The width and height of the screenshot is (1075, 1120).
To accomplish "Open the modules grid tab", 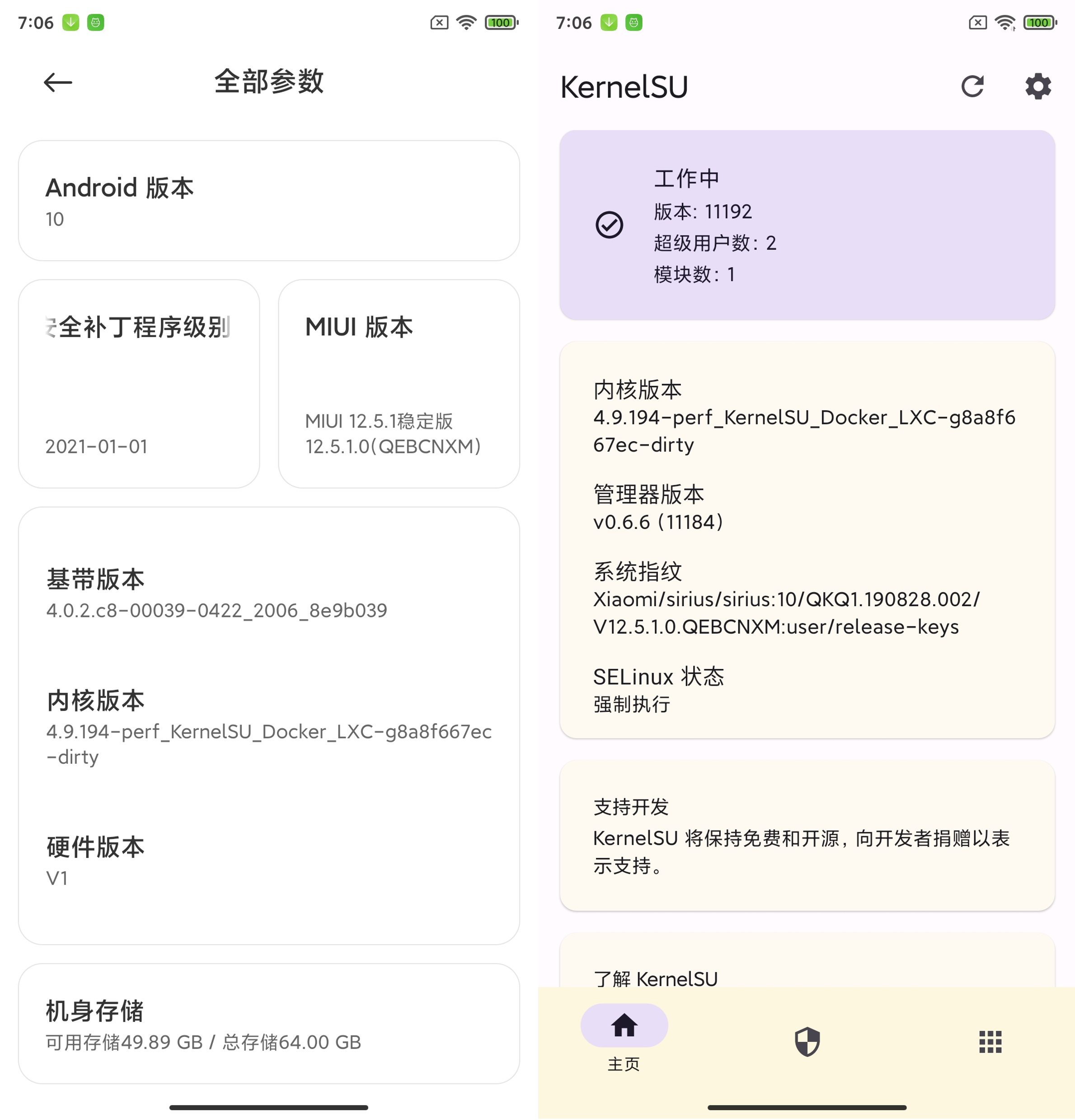I will point(990,1041).
